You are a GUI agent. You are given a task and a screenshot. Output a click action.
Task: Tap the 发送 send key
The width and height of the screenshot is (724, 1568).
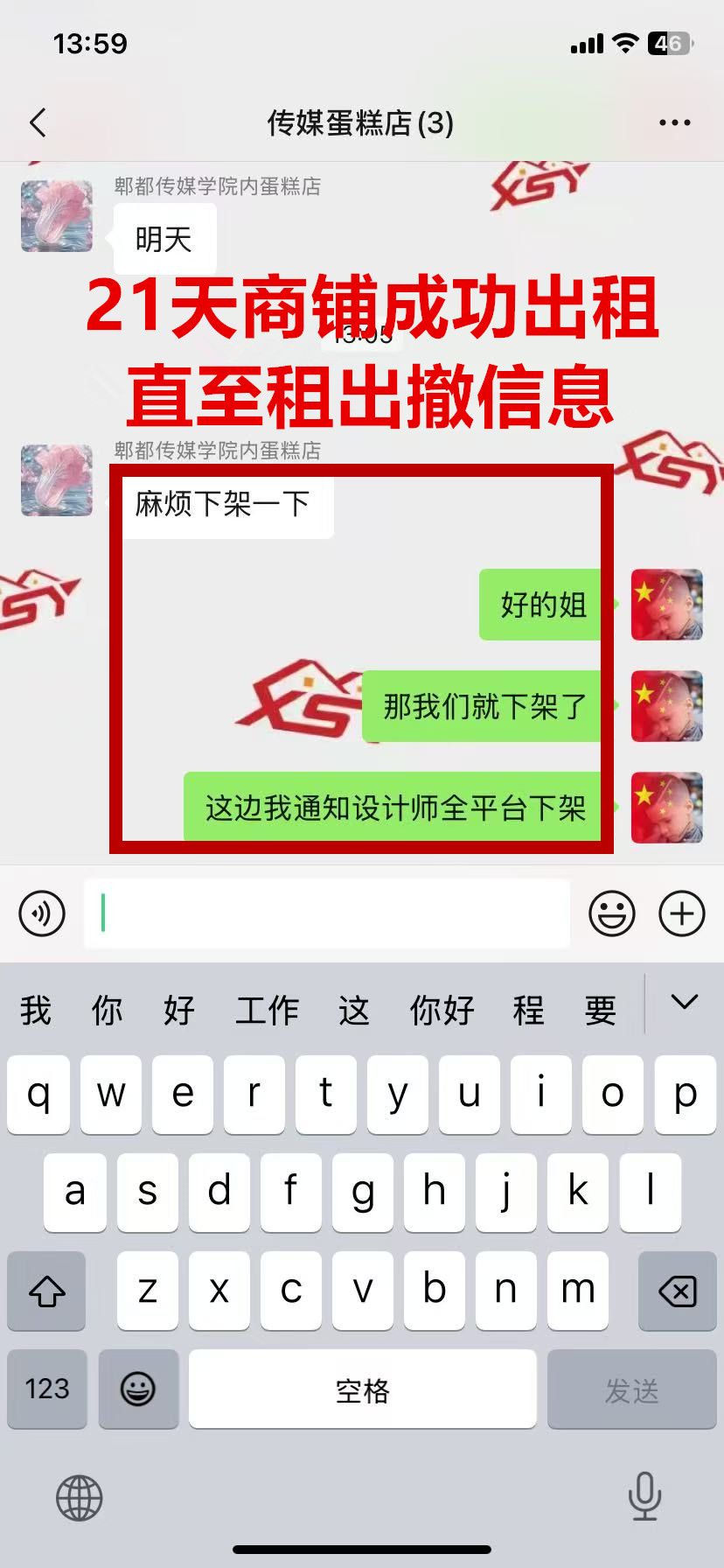pyautogui.click(x=631, y=1389)
